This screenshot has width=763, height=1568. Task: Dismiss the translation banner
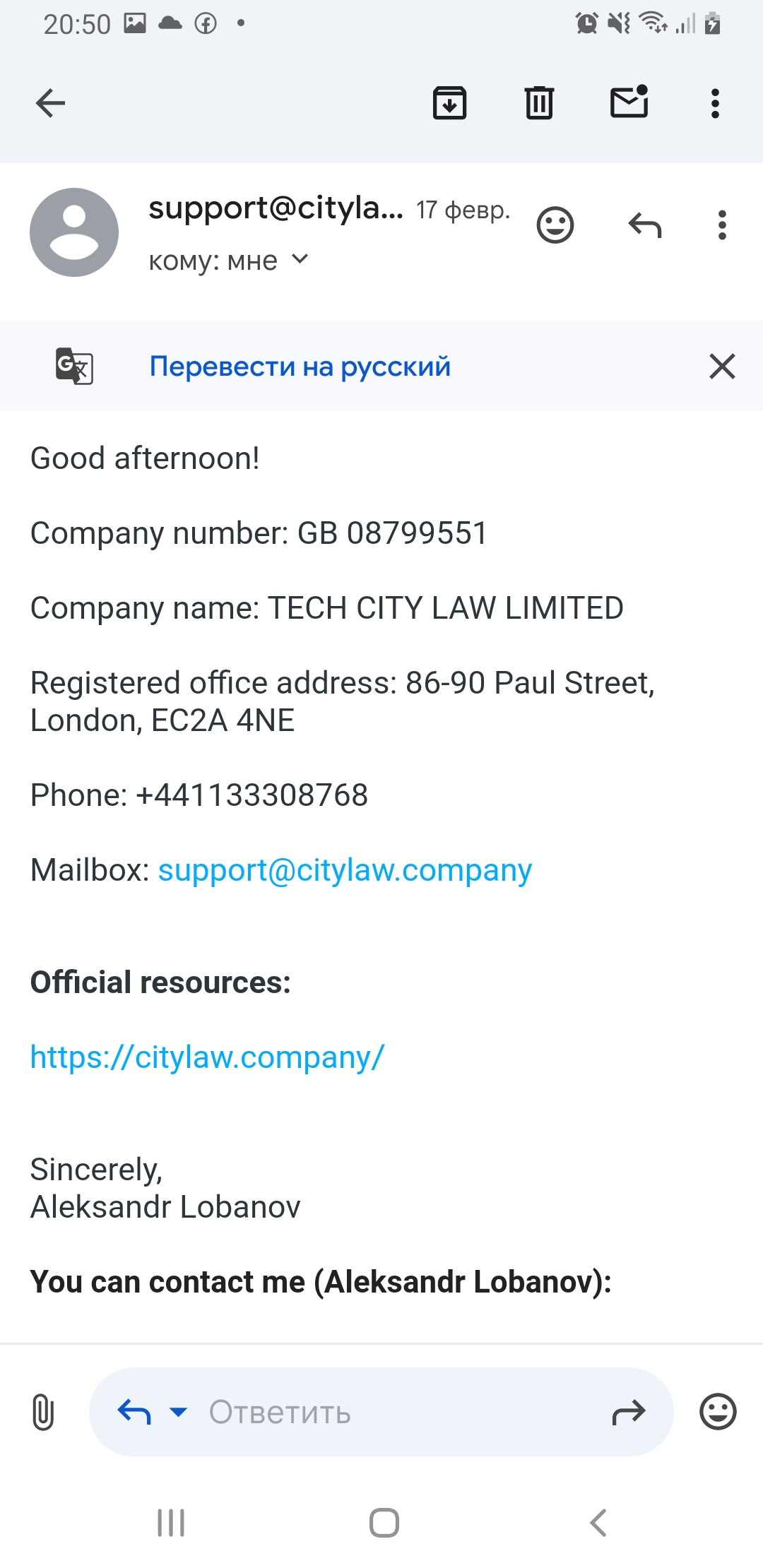(x=722, y=367)
